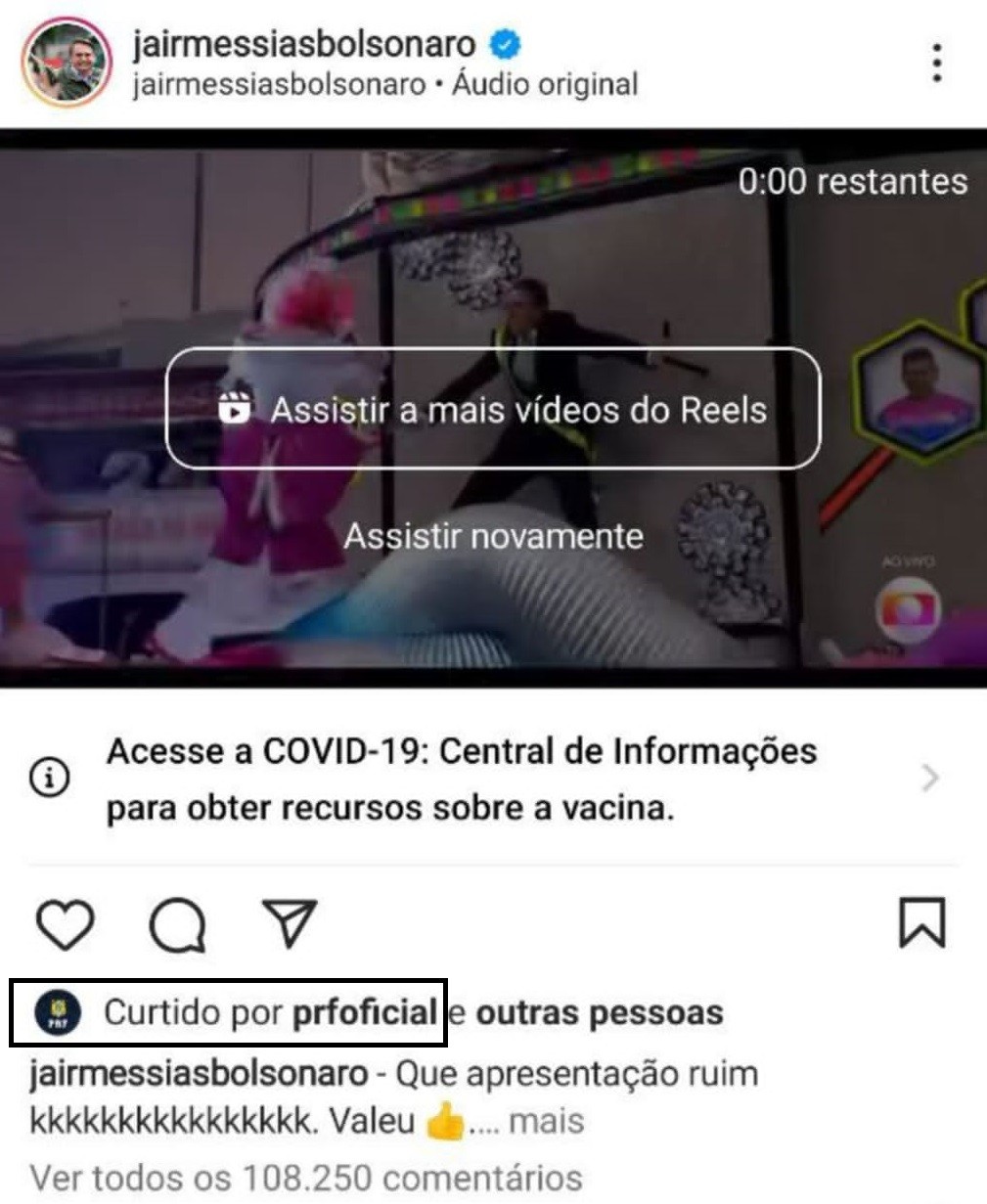
Task: Tap Assistir a mais vídeos do Reels
Action: (x=493, y=409)
